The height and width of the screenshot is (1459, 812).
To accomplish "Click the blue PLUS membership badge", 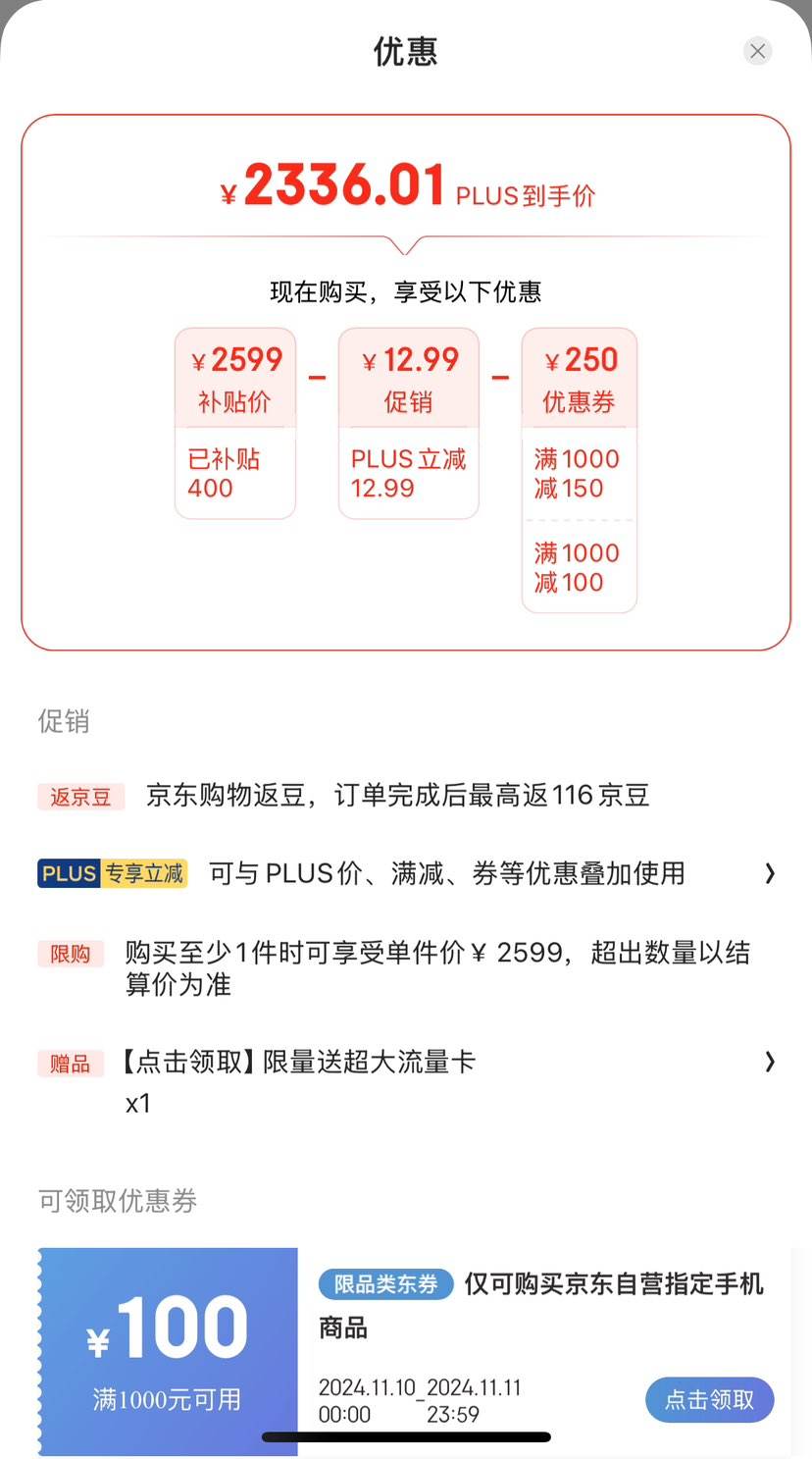I will (x=68, y=873).
